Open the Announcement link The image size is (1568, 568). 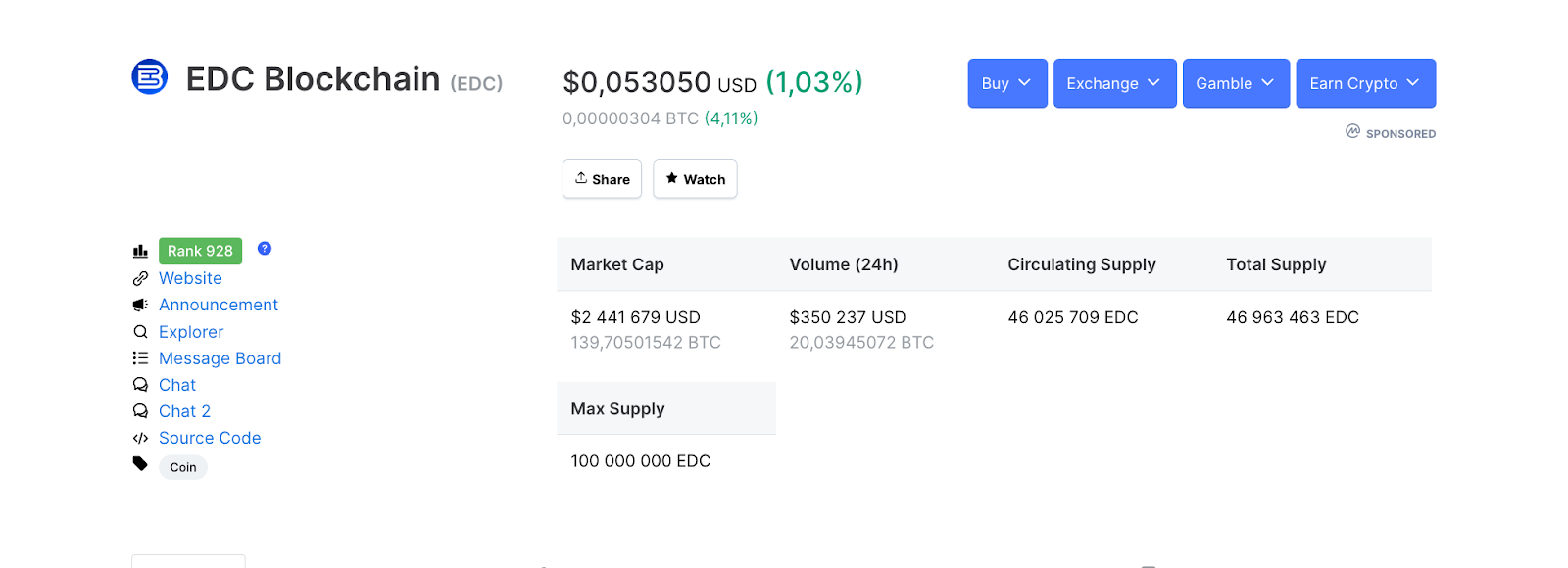pyautogui.click(x=218, y=305)
